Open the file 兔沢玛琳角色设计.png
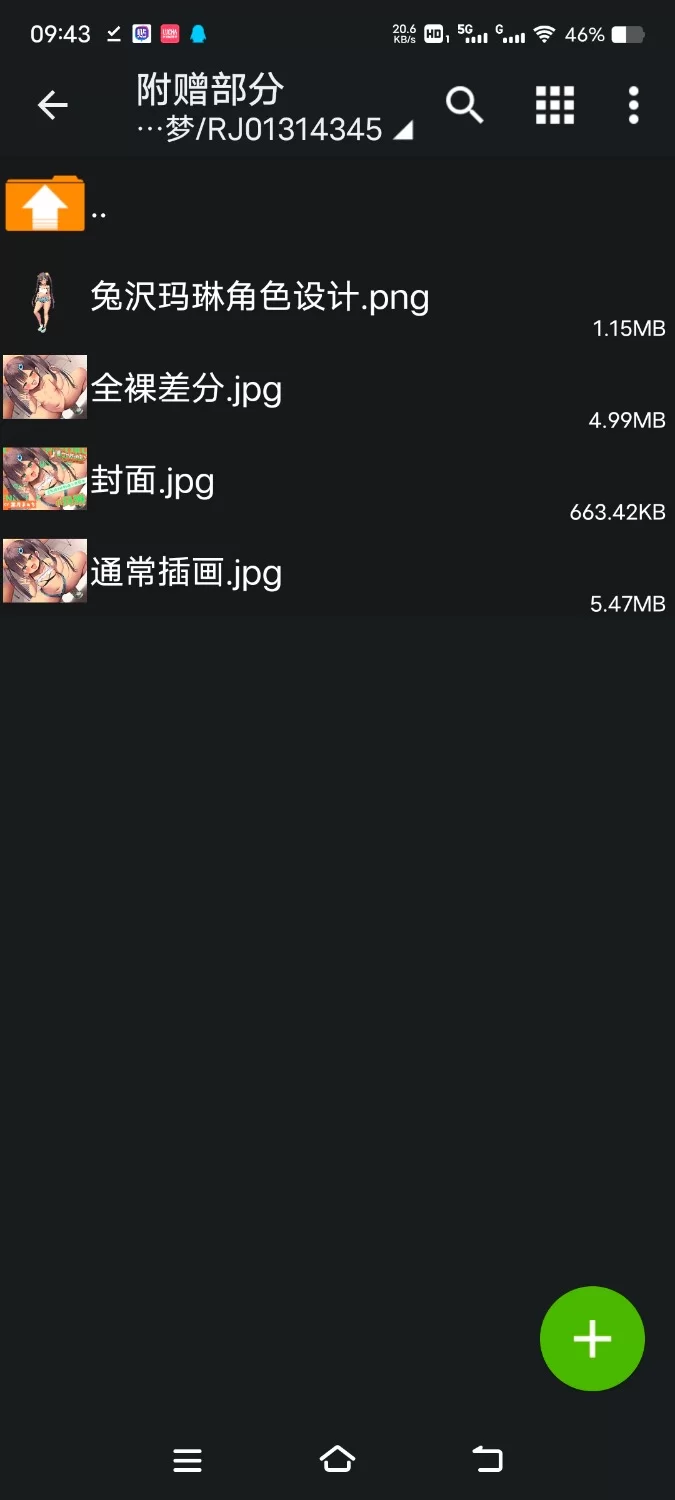Viewport: 675px width, 1500px height. click(x=259, y=298)
